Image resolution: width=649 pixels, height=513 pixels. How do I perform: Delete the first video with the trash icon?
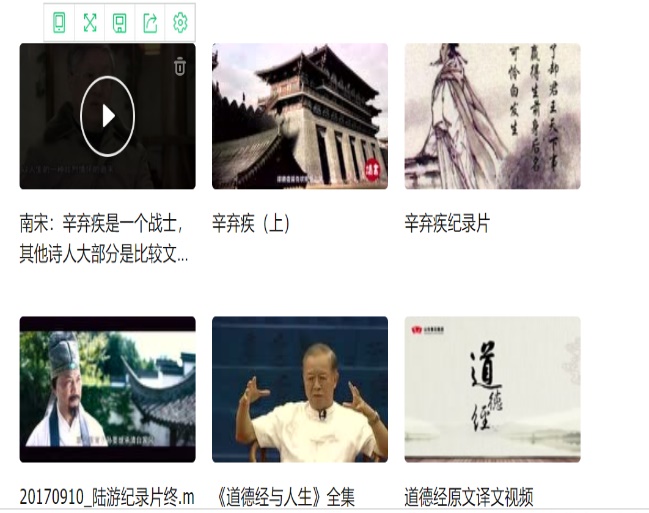180,67
